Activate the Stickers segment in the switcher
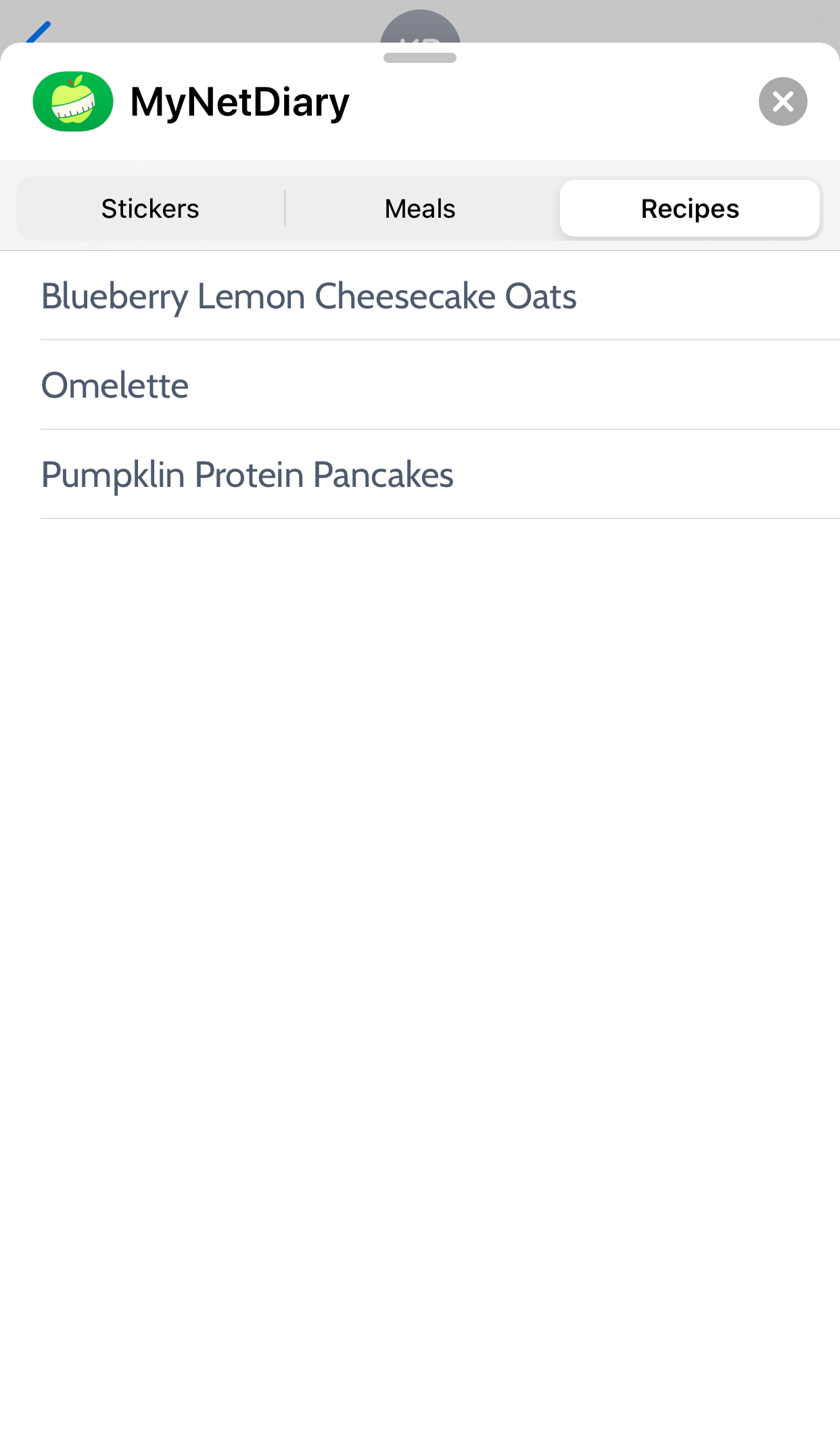The height and width of the screenshot is (1454, 840). [149, 208]
